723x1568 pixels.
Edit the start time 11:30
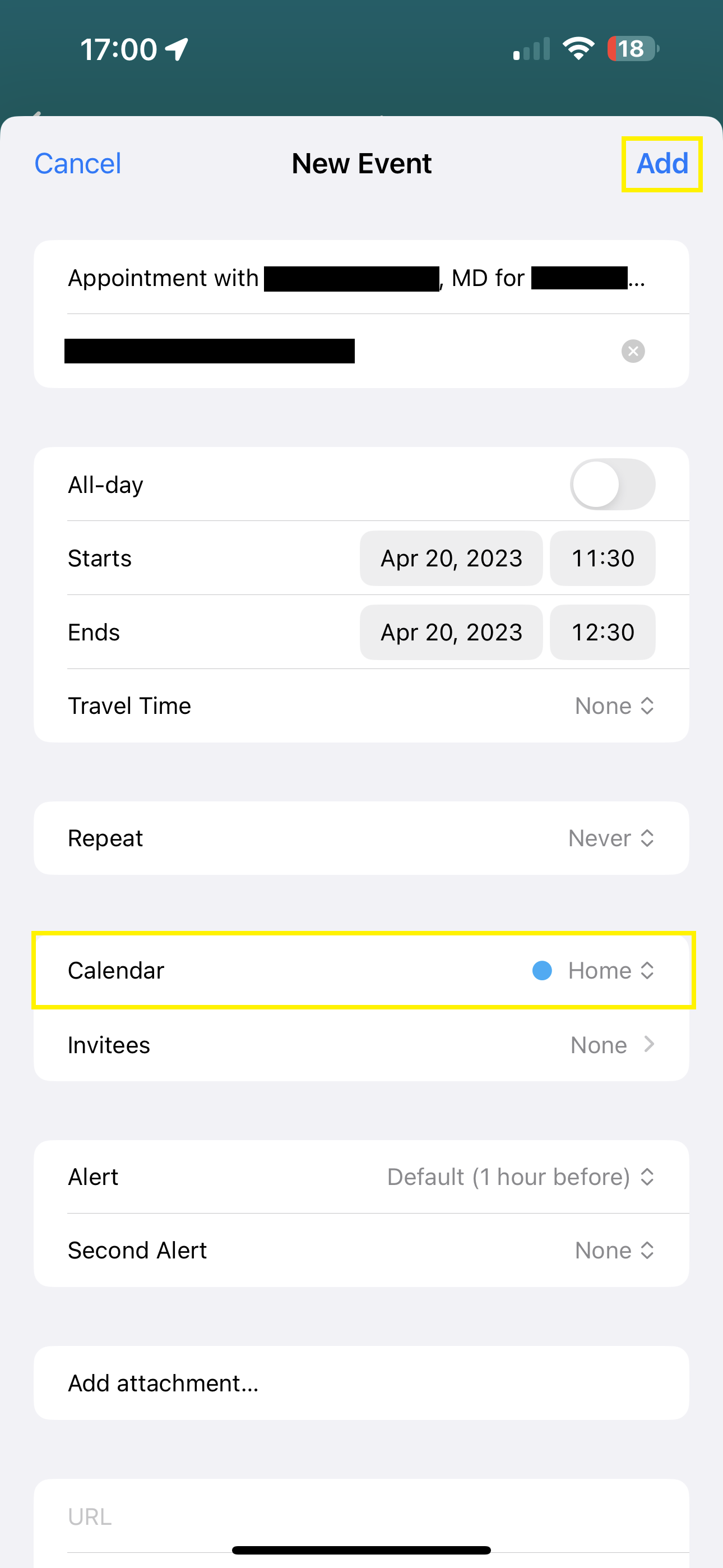602,558
